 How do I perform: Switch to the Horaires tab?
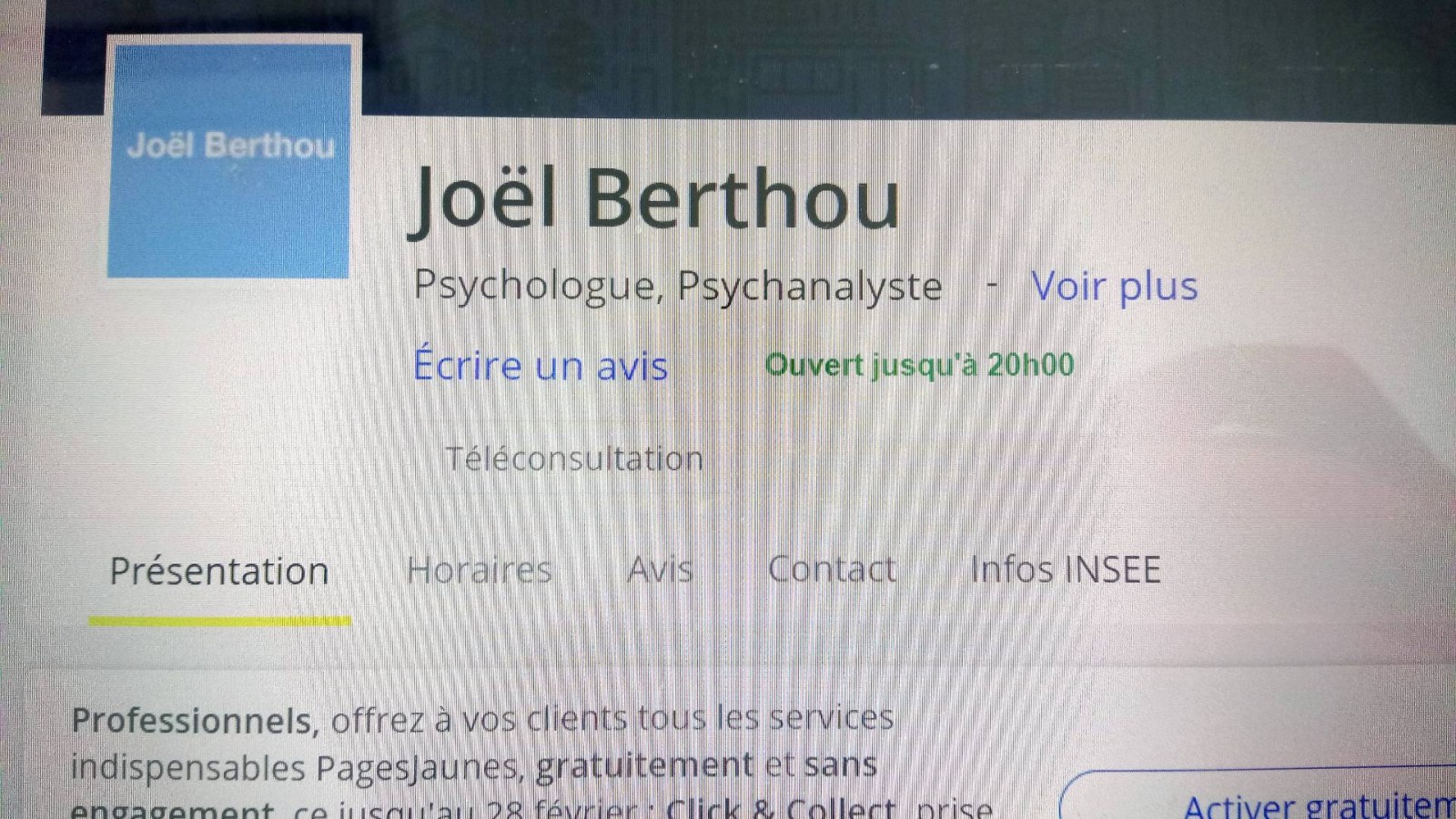click(480, 571)
